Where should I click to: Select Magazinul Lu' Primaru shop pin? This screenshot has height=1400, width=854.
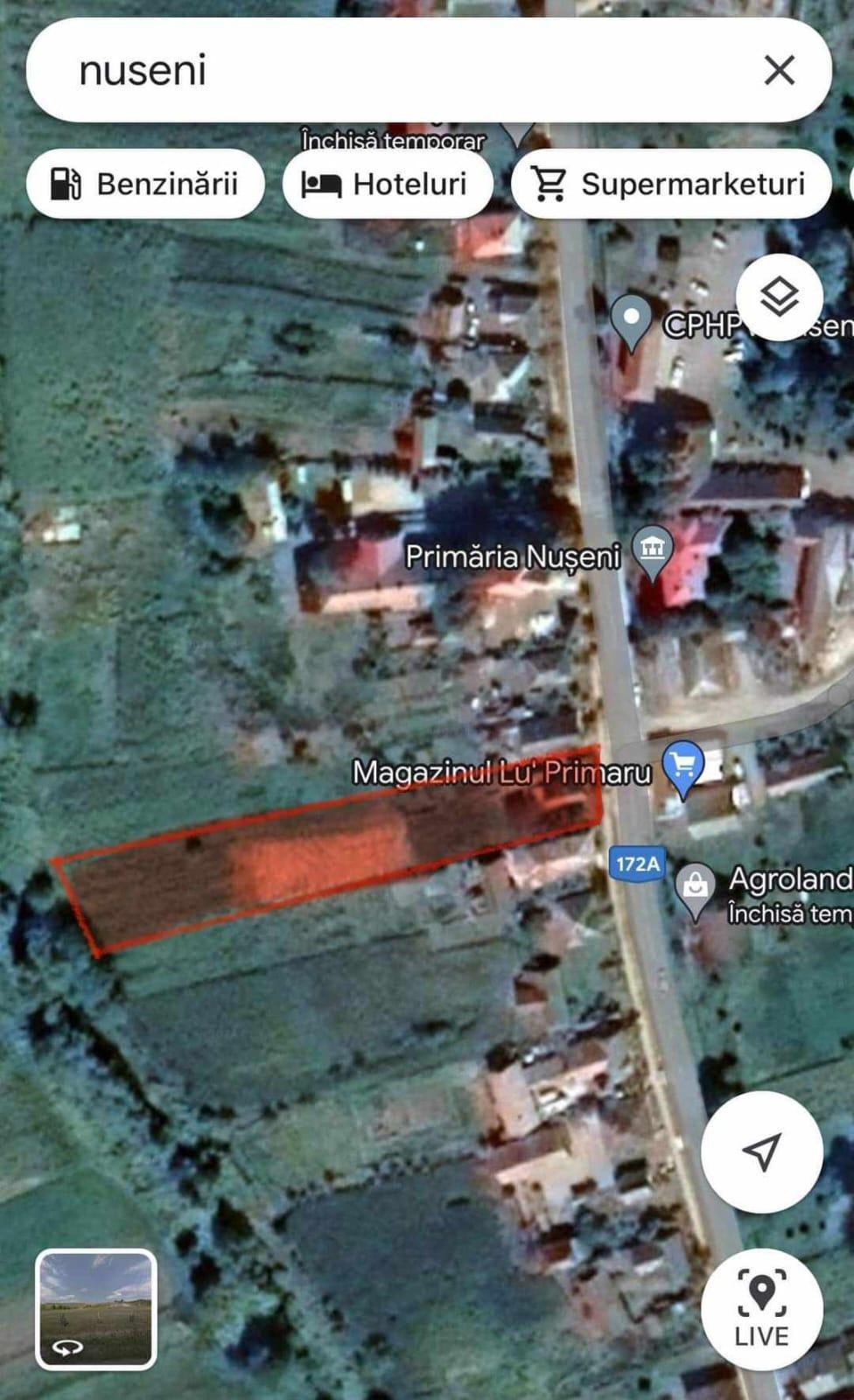683,766
